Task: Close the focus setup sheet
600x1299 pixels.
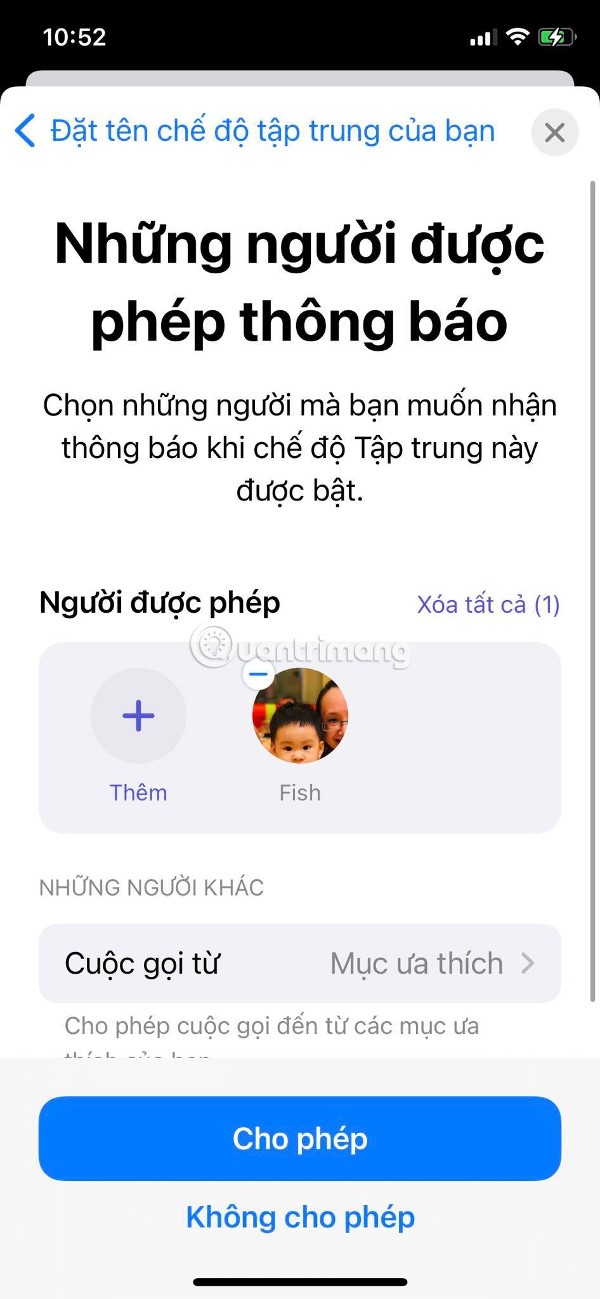Action: (555, 132)
